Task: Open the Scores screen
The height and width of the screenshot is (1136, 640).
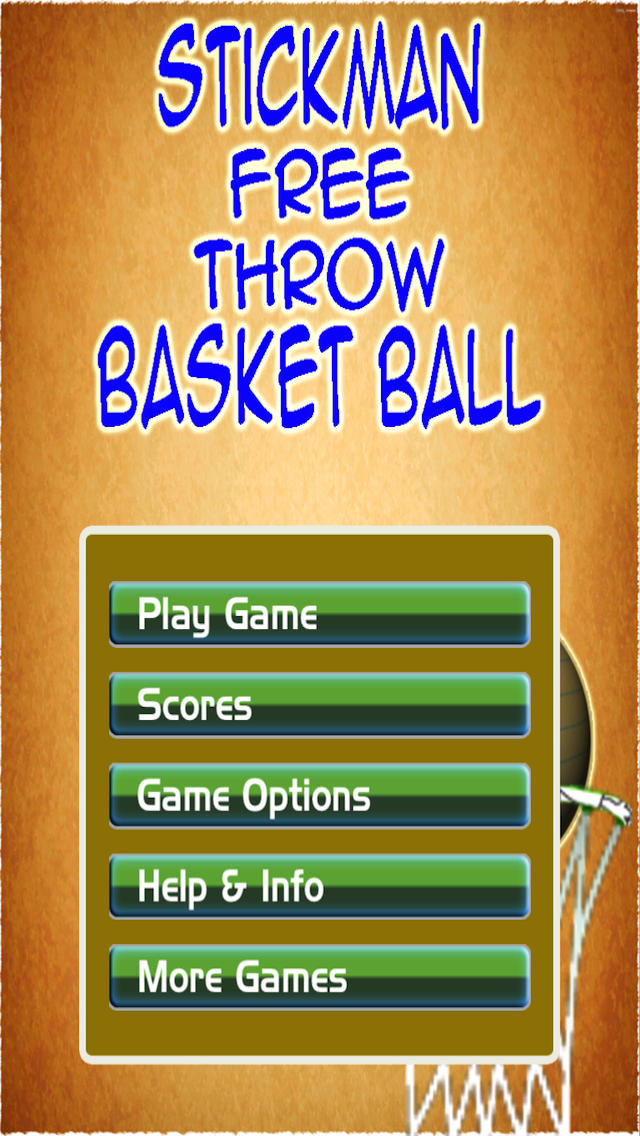Action: (x=319, y=705)
